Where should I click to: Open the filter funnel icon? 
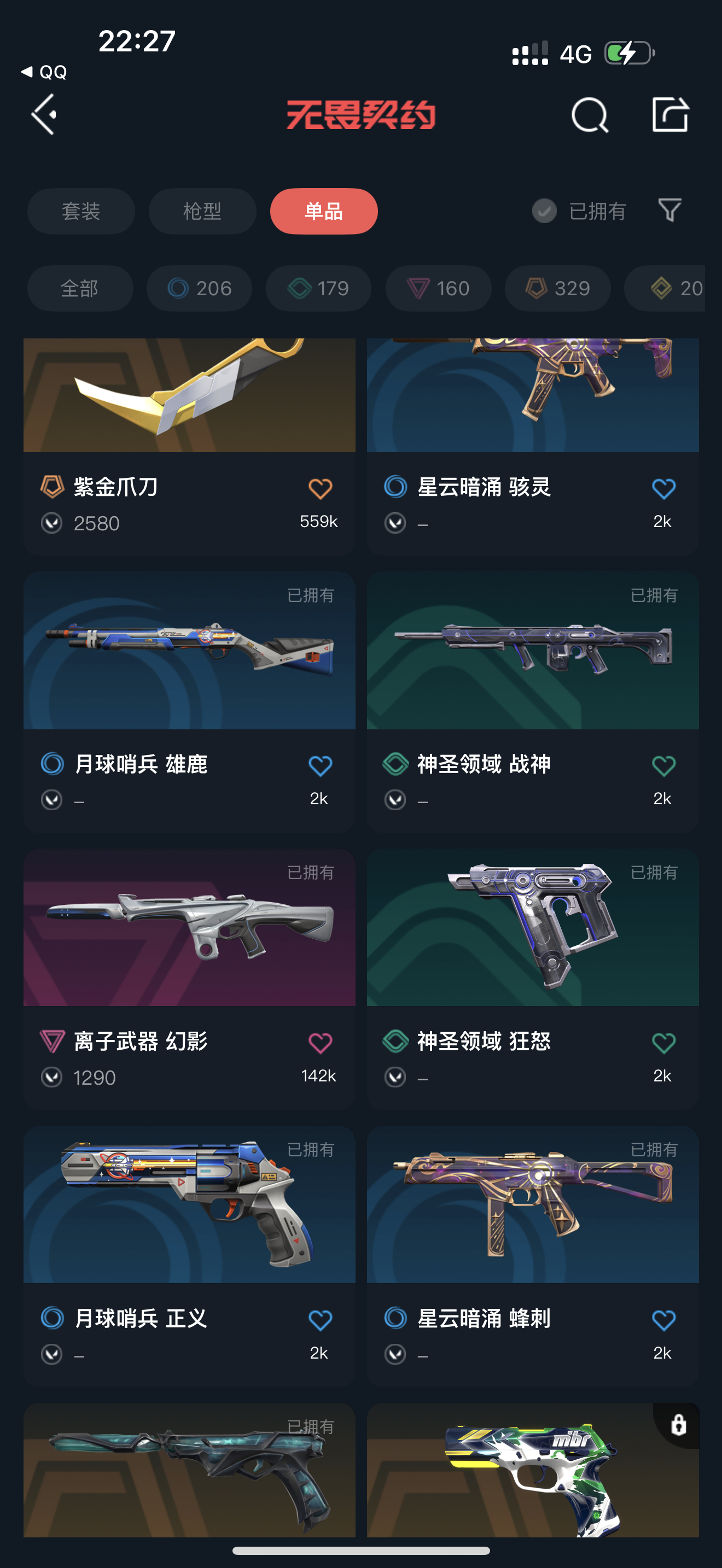(669, 210)
